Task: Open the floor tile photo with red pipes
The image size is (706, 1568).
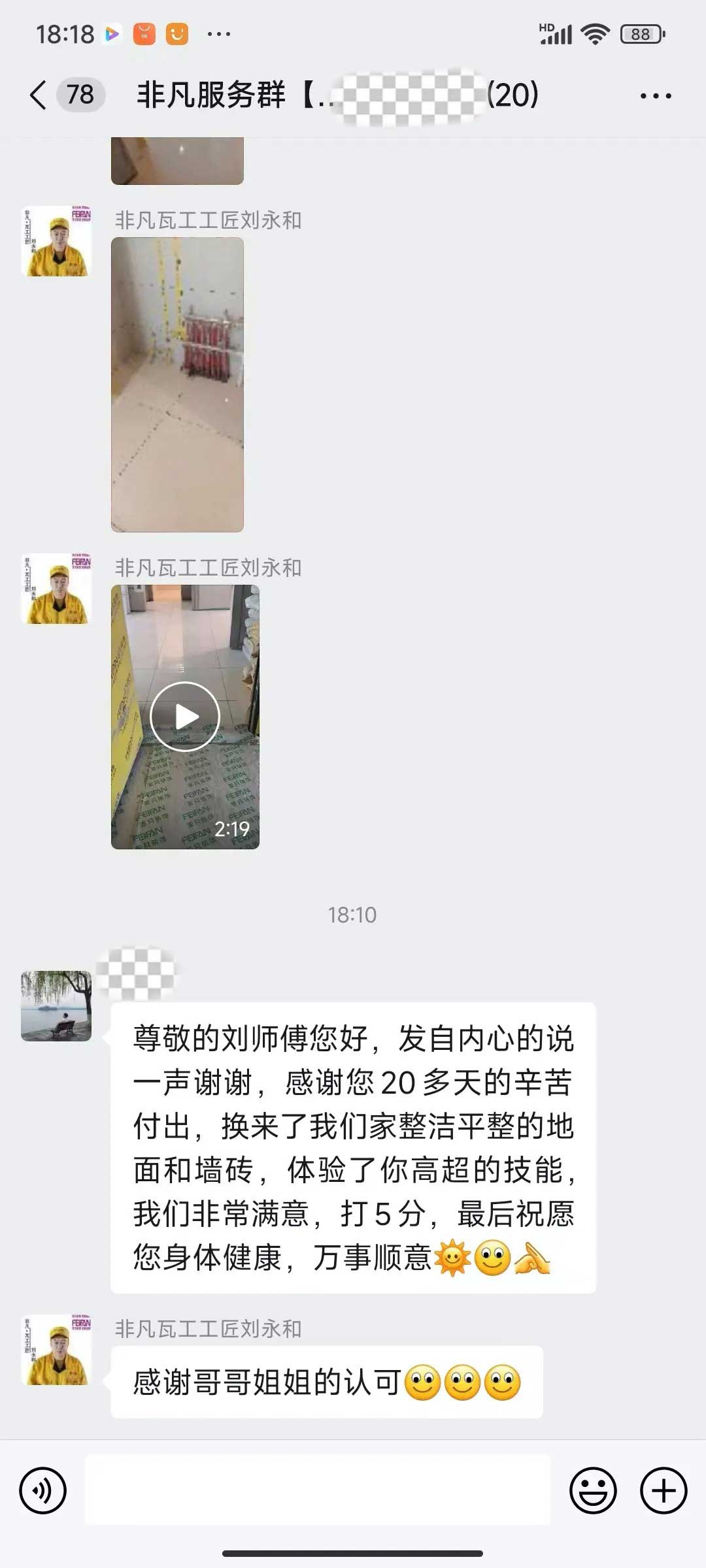Action: 177,384
